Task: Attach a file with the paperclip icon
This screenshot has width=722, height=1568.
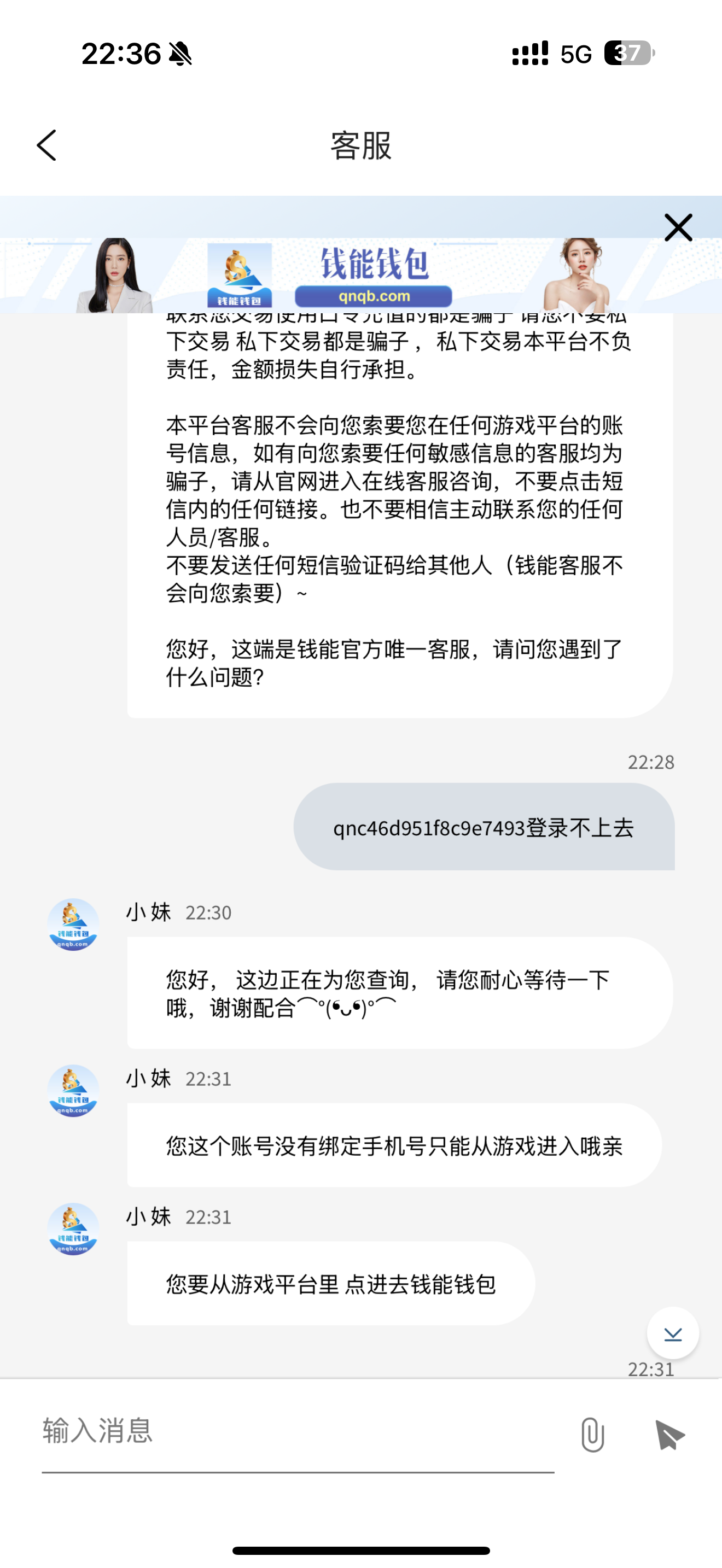Action: 592,1435
